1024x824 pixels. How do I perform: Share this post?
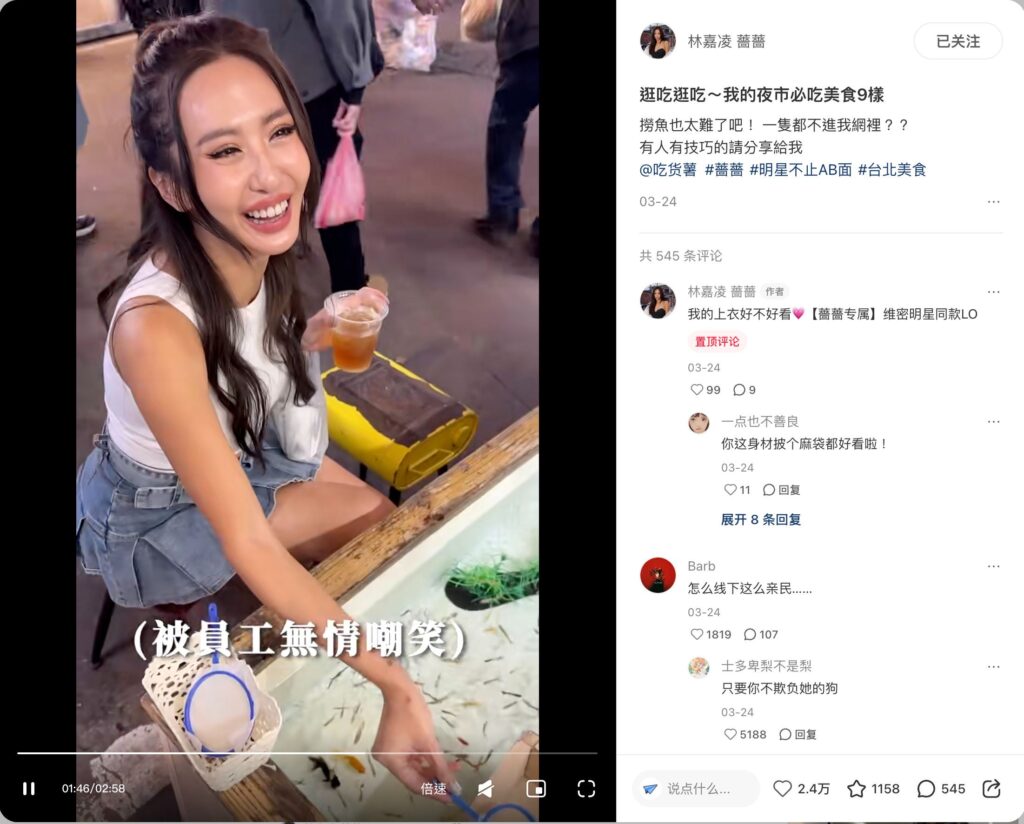coord(991,788)
